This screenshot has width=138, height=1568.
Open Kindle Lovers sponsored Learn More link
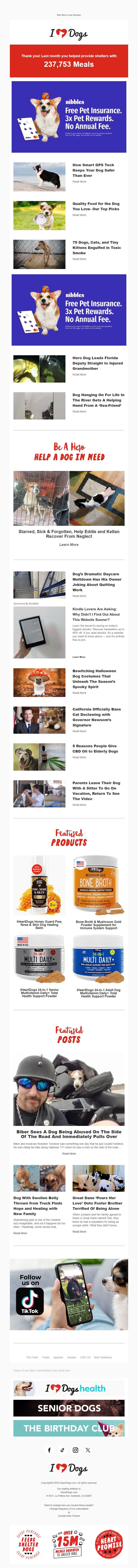(79, 657)
